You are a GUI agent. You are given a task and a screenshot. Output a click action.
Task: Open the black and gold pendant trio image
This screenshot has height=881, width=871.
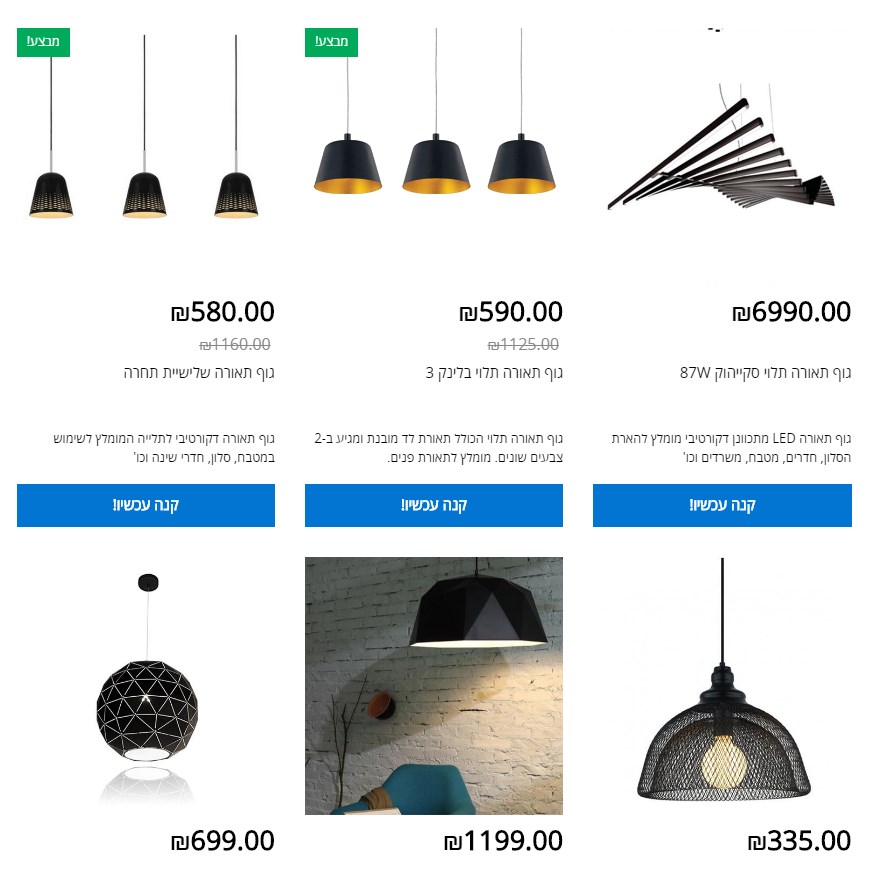click(433, 150)
